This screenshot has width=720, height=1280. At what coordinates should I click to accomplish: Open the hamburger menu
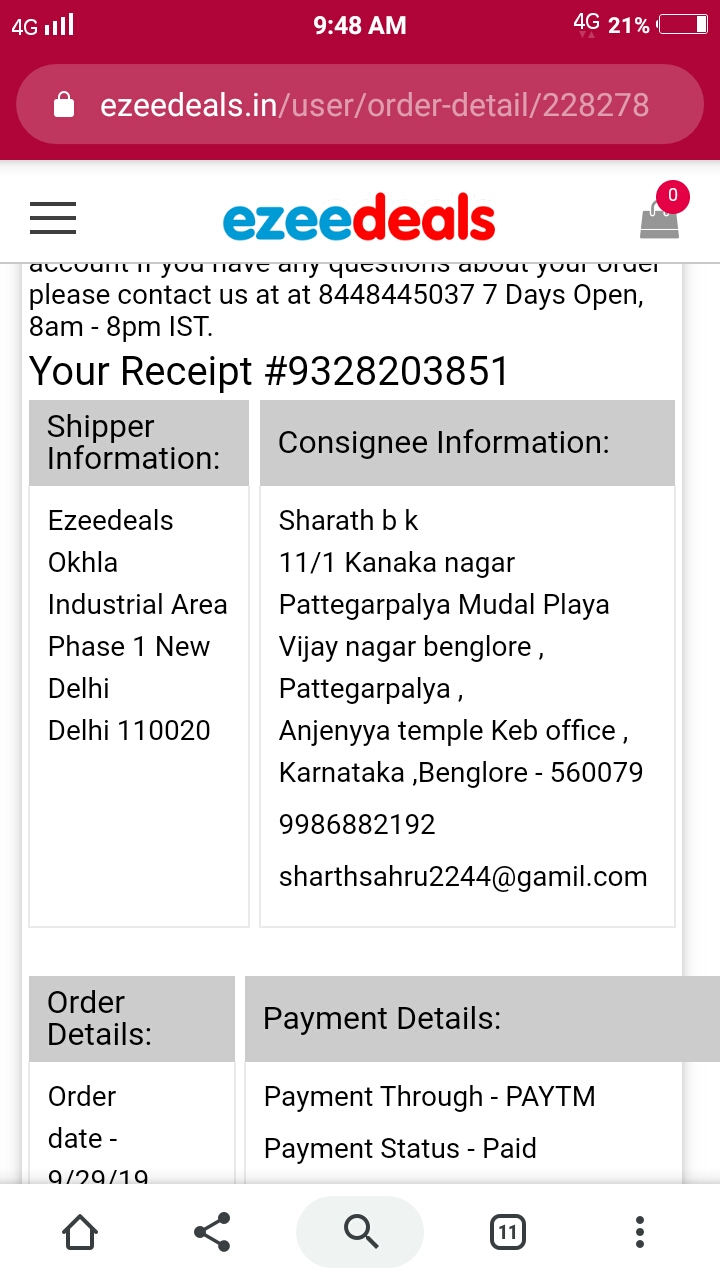(53, 218)
